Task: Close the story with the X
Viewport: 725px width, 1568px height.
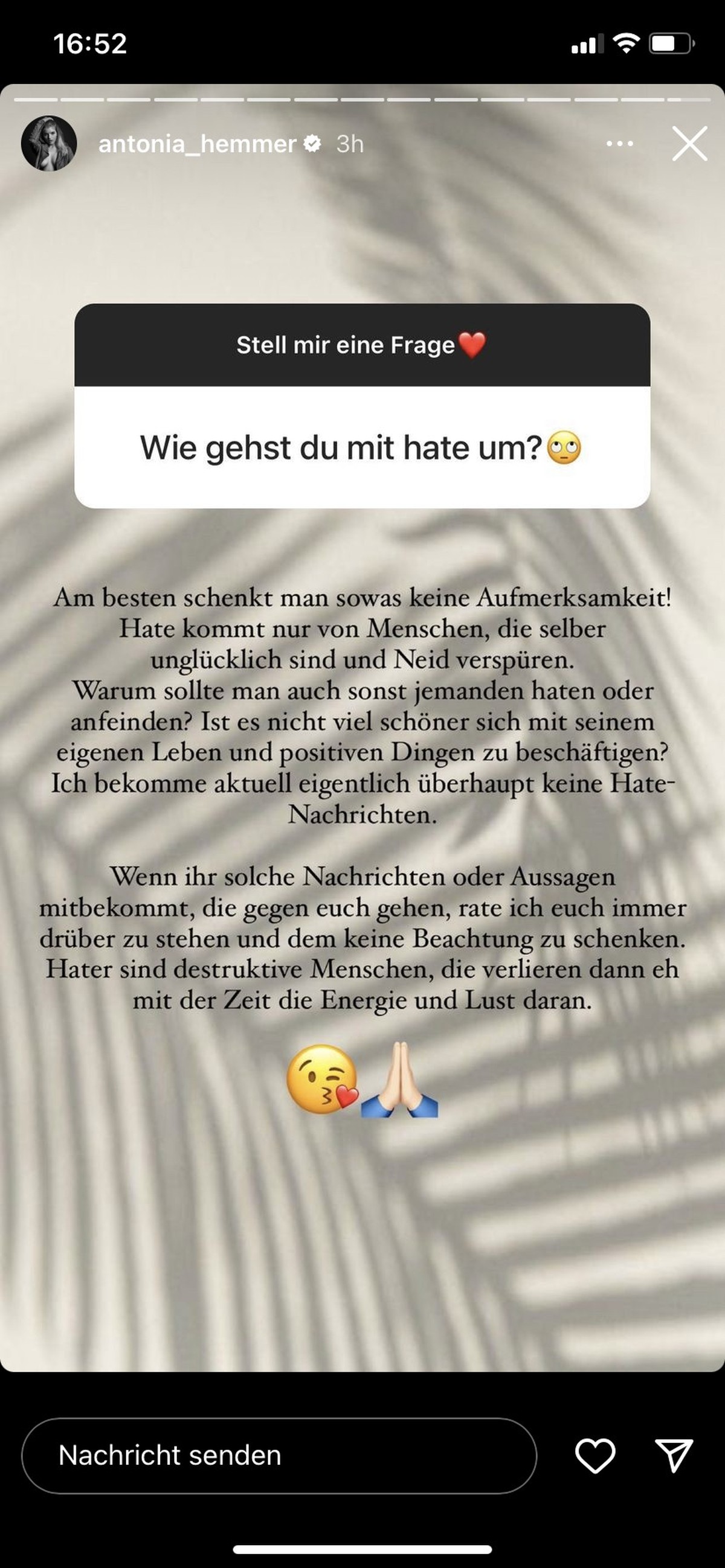Action: pos(689,144)
